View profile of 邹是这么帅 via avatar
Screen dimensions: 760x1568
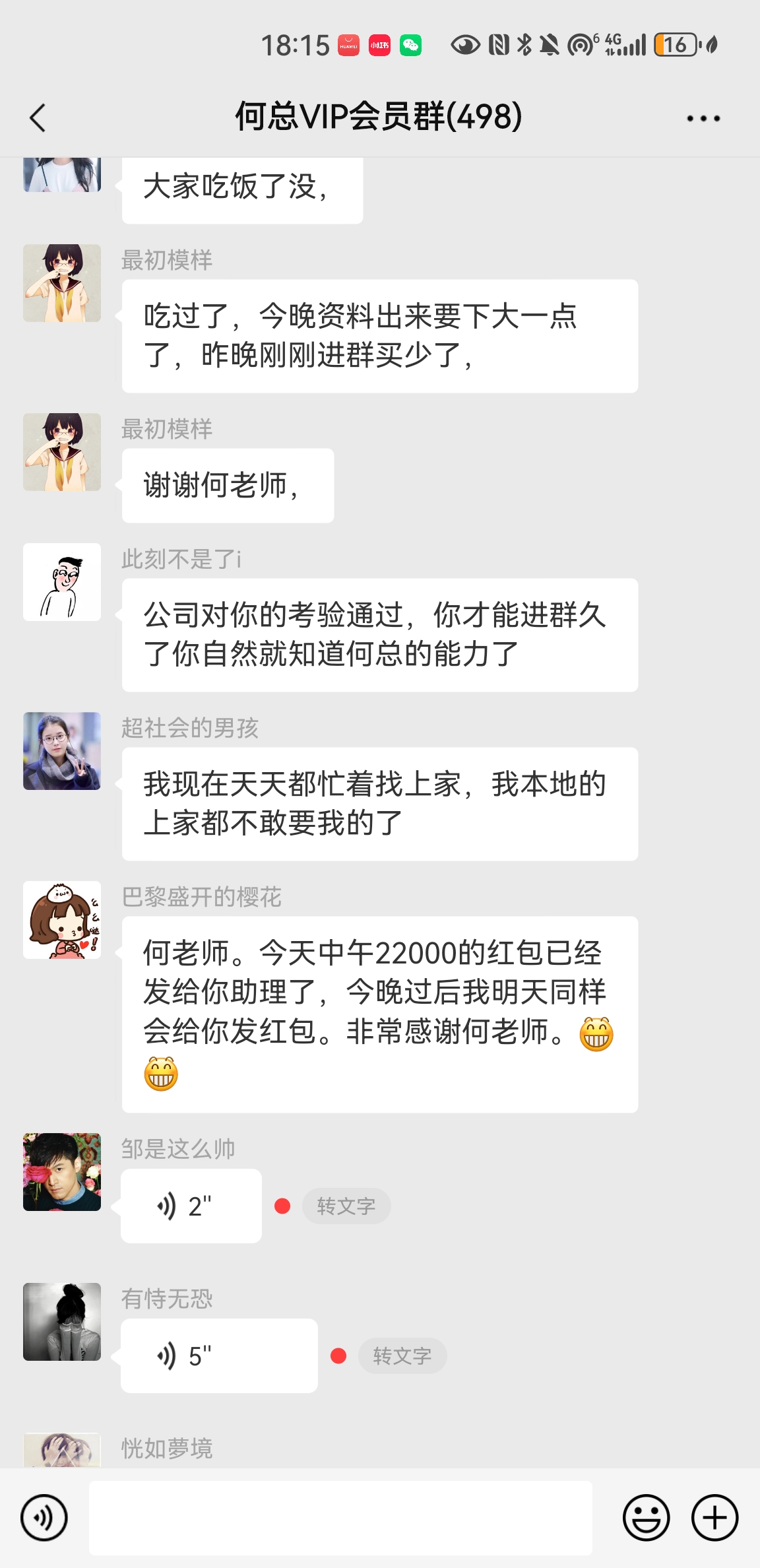tap(62, 1172)
